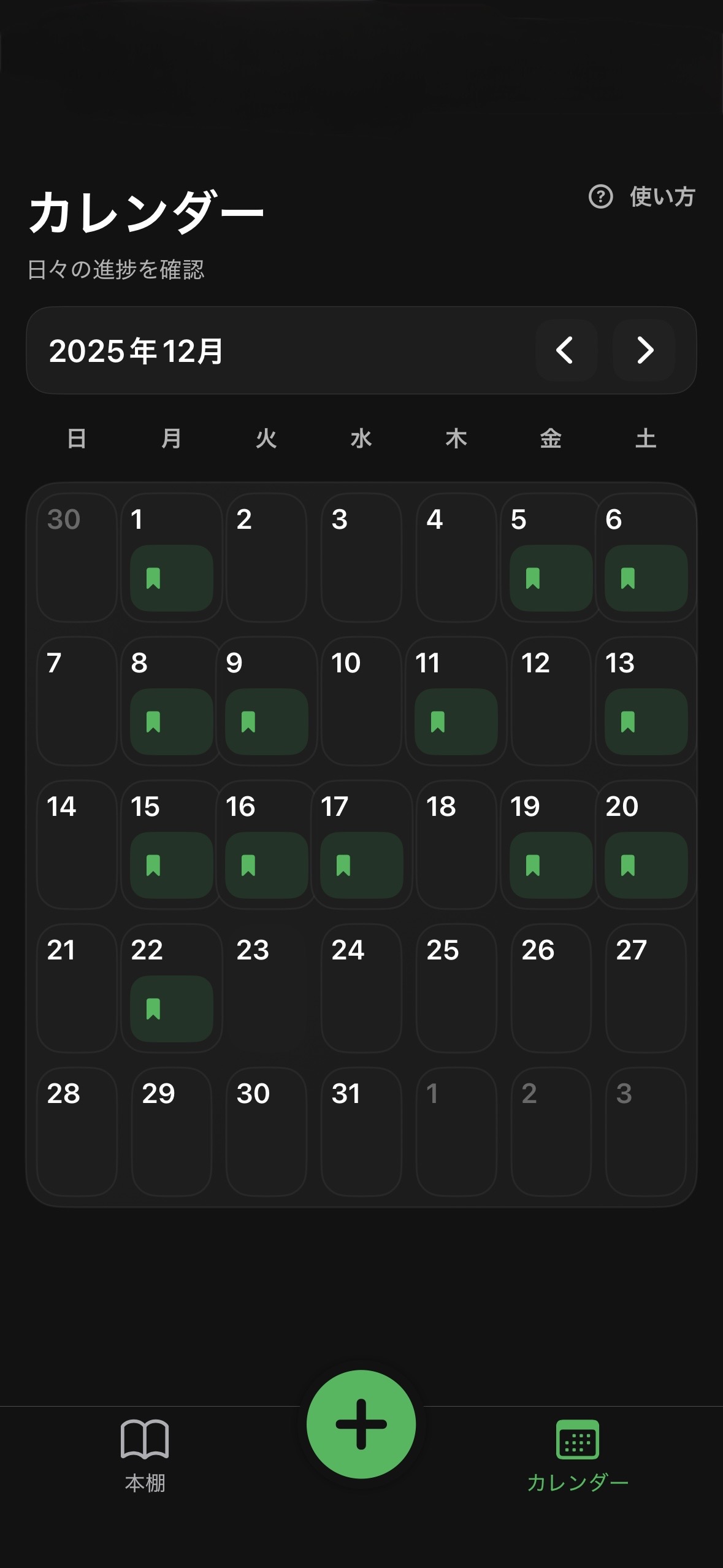Open December 22 bookmarked day
Screen dimensions: 723x1568
click(171, 1008)
